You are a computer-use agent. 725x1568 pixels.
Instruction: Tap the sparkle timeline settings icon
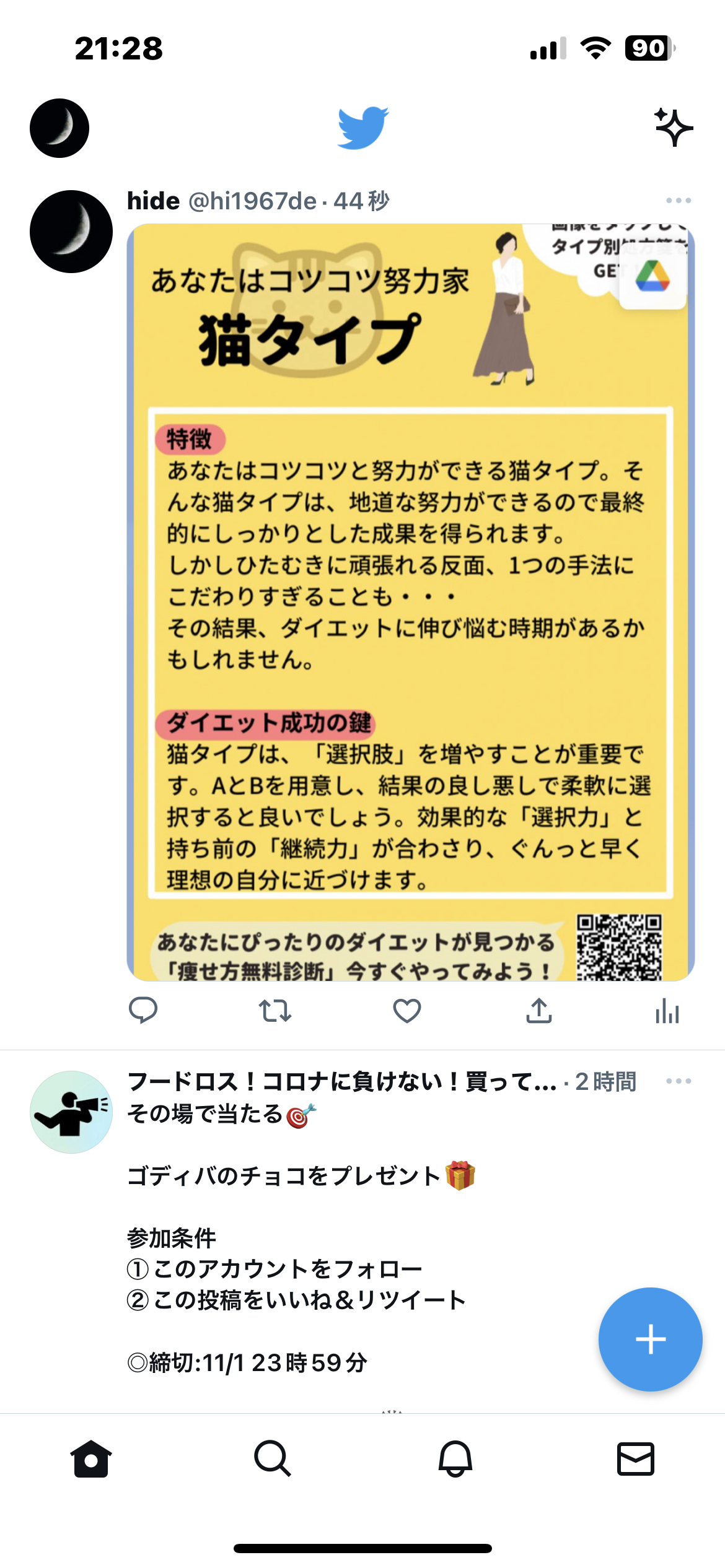674,128
